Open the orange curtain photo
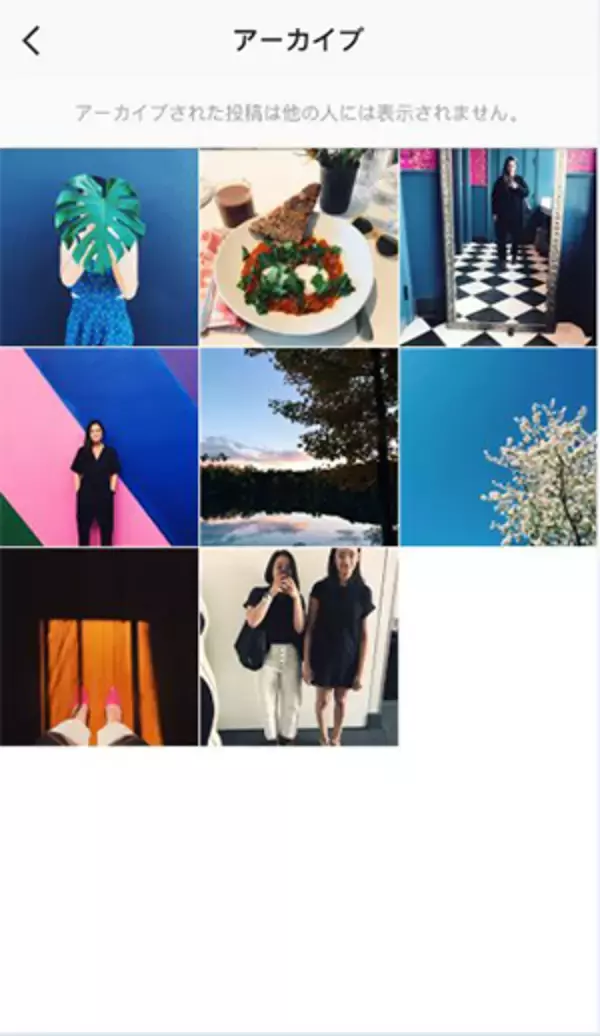This screenshot has width=600, height=1036. tap(99, 646)
